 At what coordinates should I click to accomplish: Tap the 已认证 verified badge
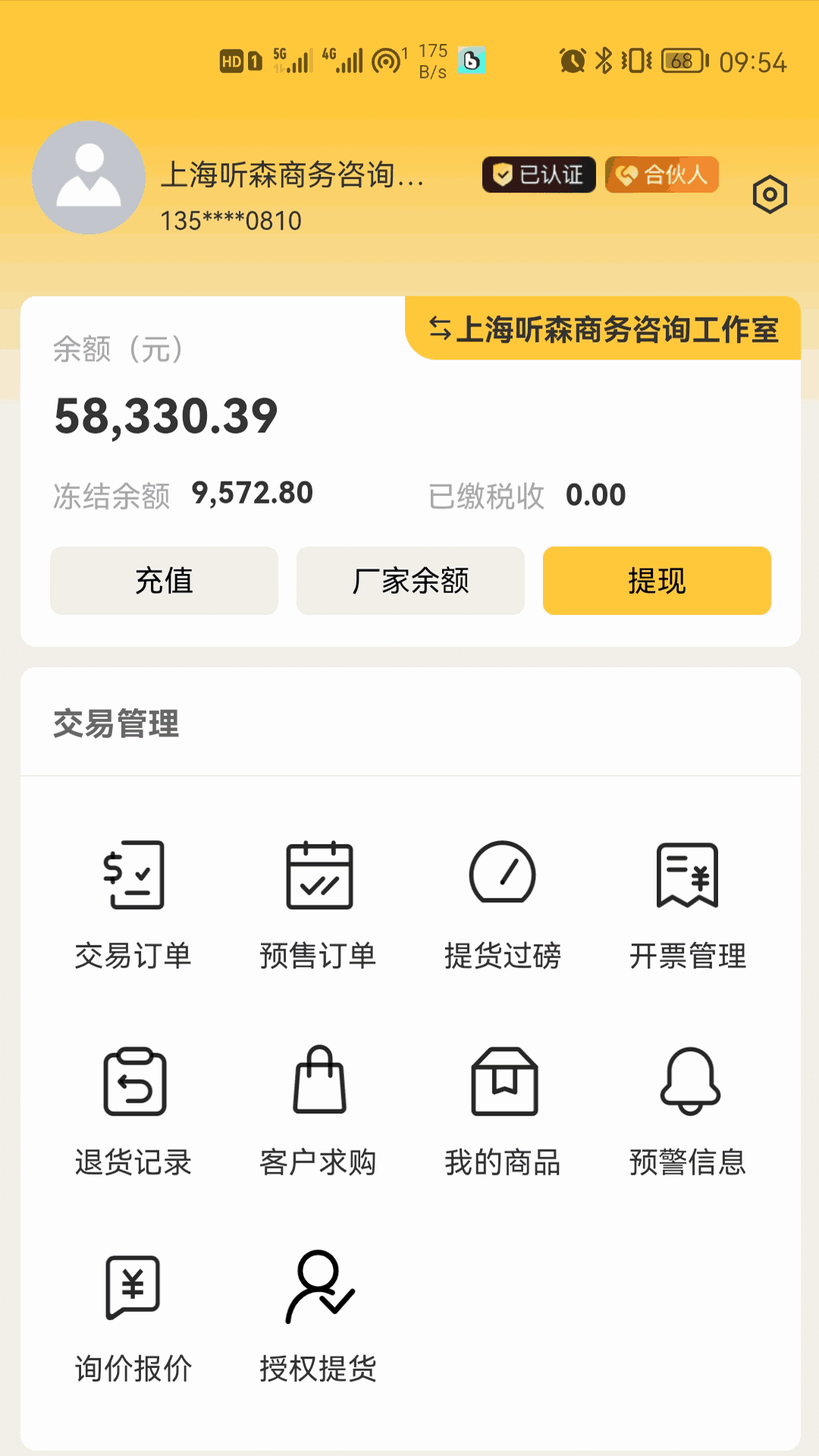click(x=538, y=175)
